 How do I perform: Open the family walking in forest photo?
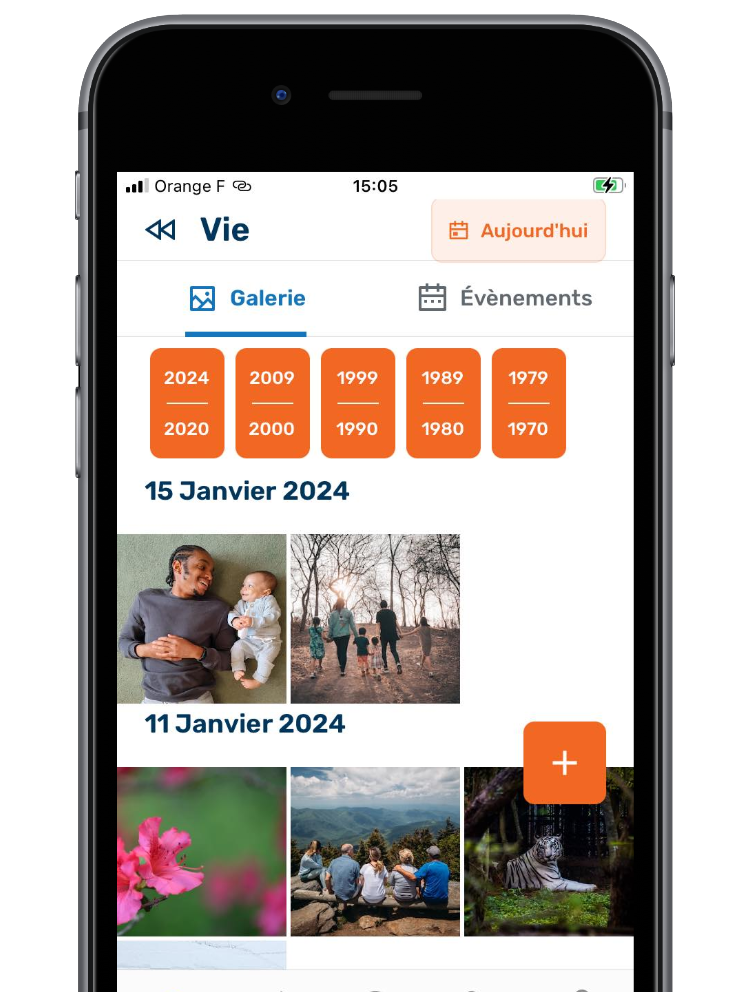point(375,618)
